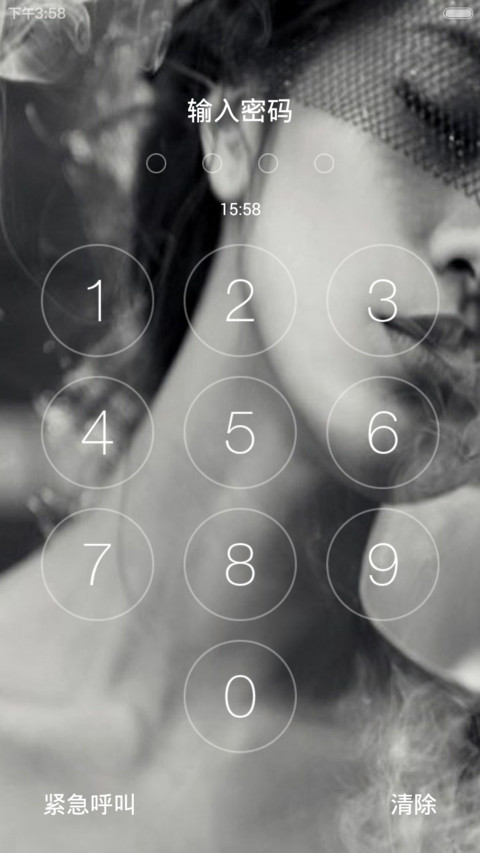The image size is (480, 853).
Task: Tap the number 8 key
Action: tap(240, 565)
